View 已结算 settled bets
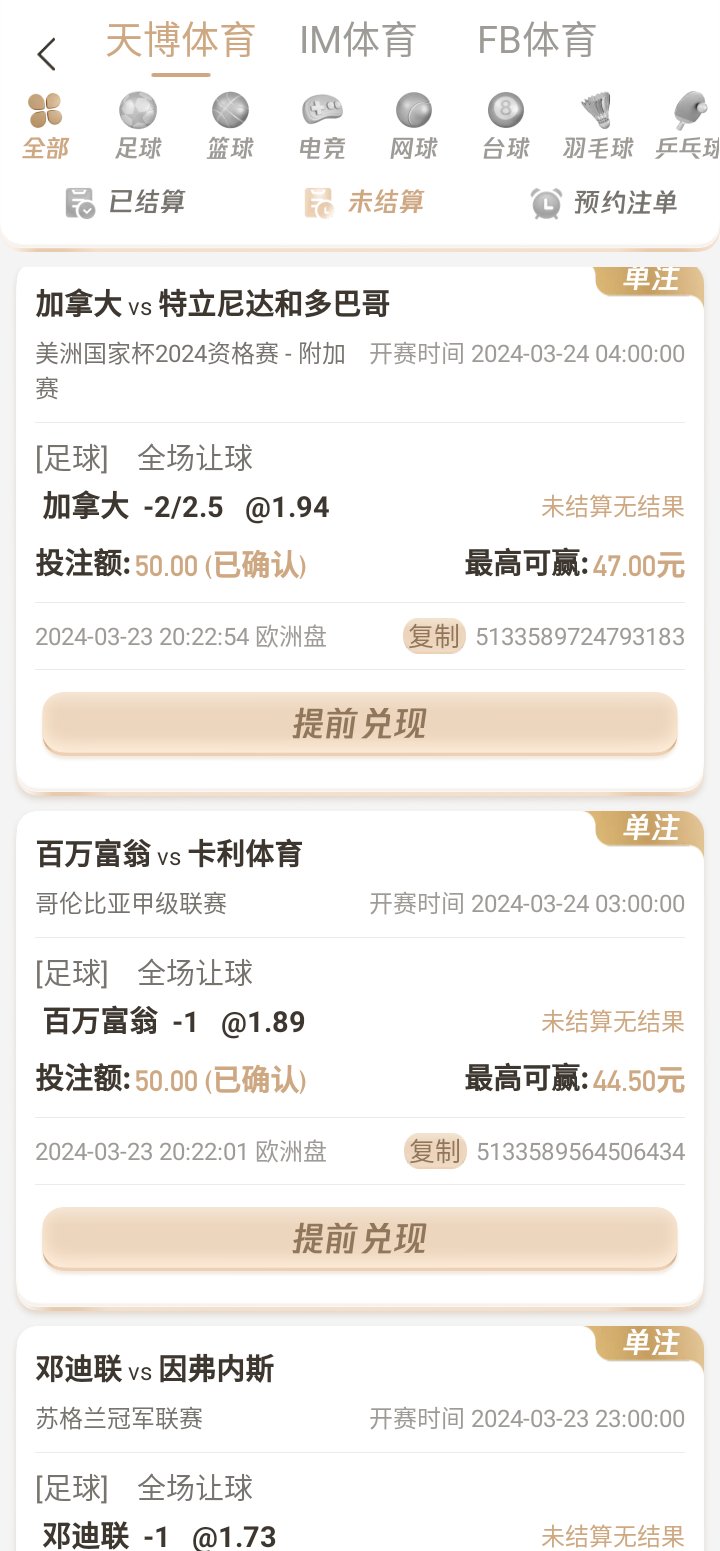 (125, 203)
